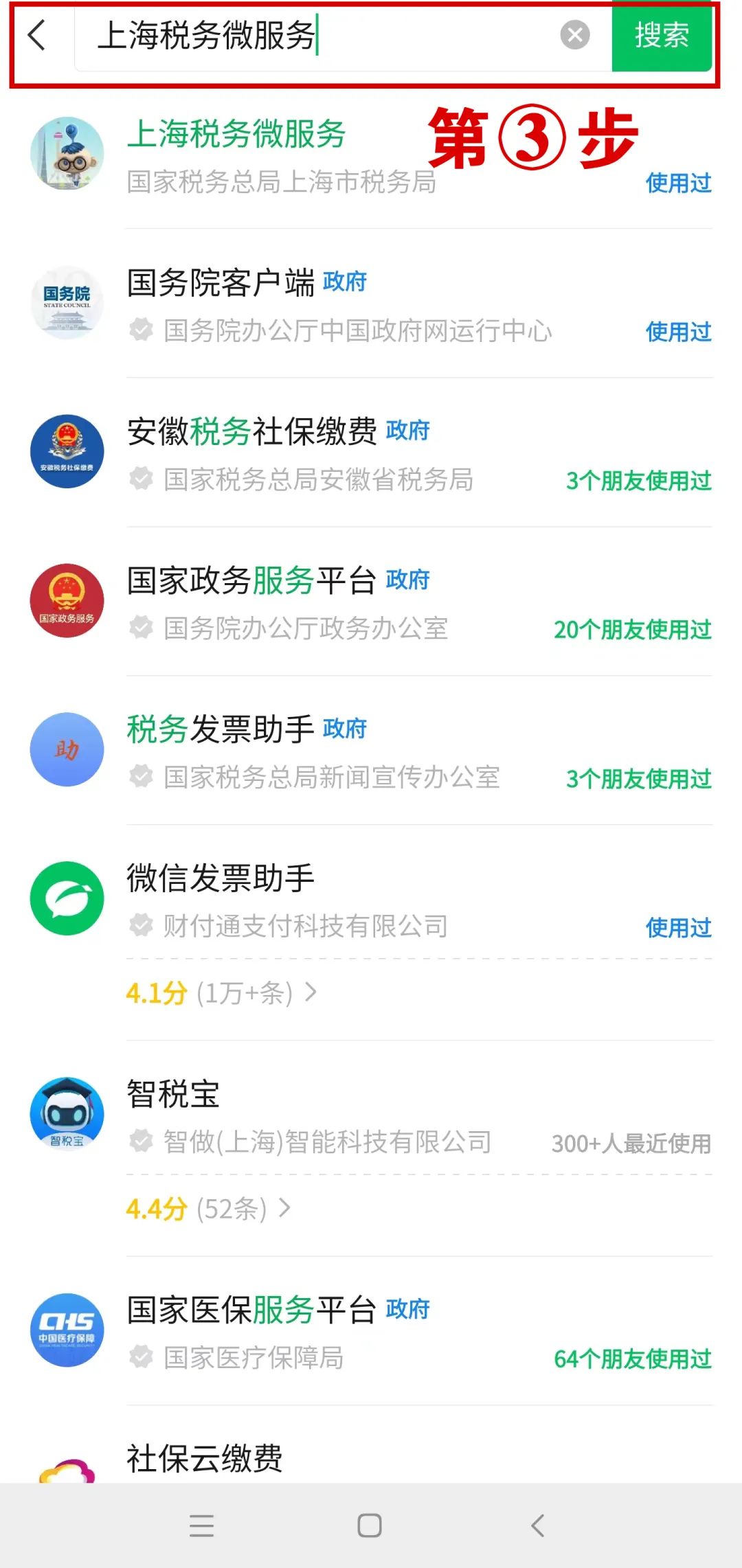The image size is (742, 1568).
Task: Clear the search text with the X icon
Action: pyautogui.click(x=574, y=35)
